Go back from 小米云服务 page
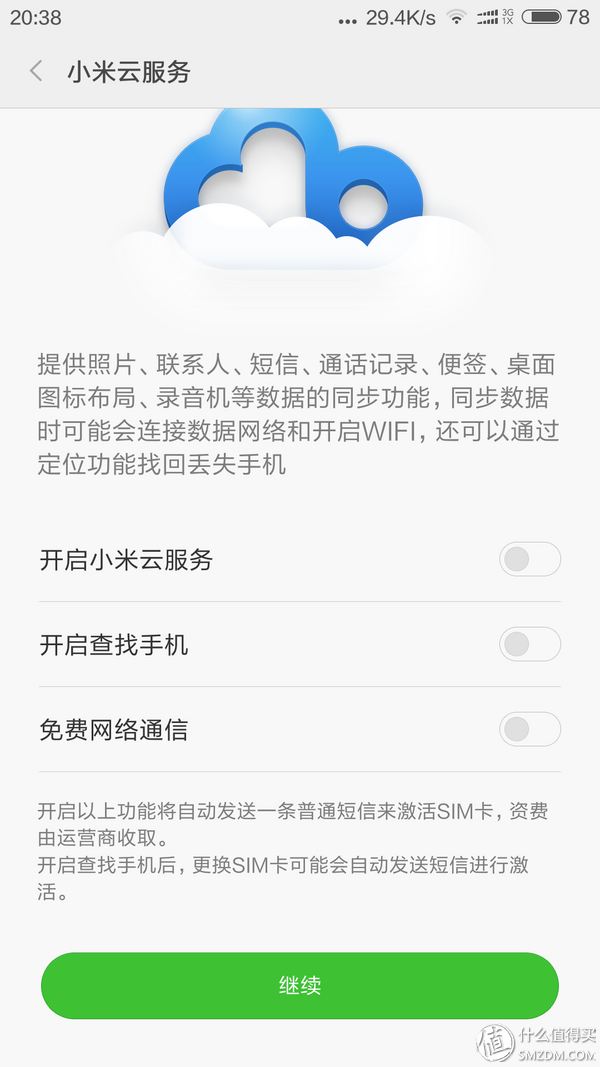 pos(37,71)
